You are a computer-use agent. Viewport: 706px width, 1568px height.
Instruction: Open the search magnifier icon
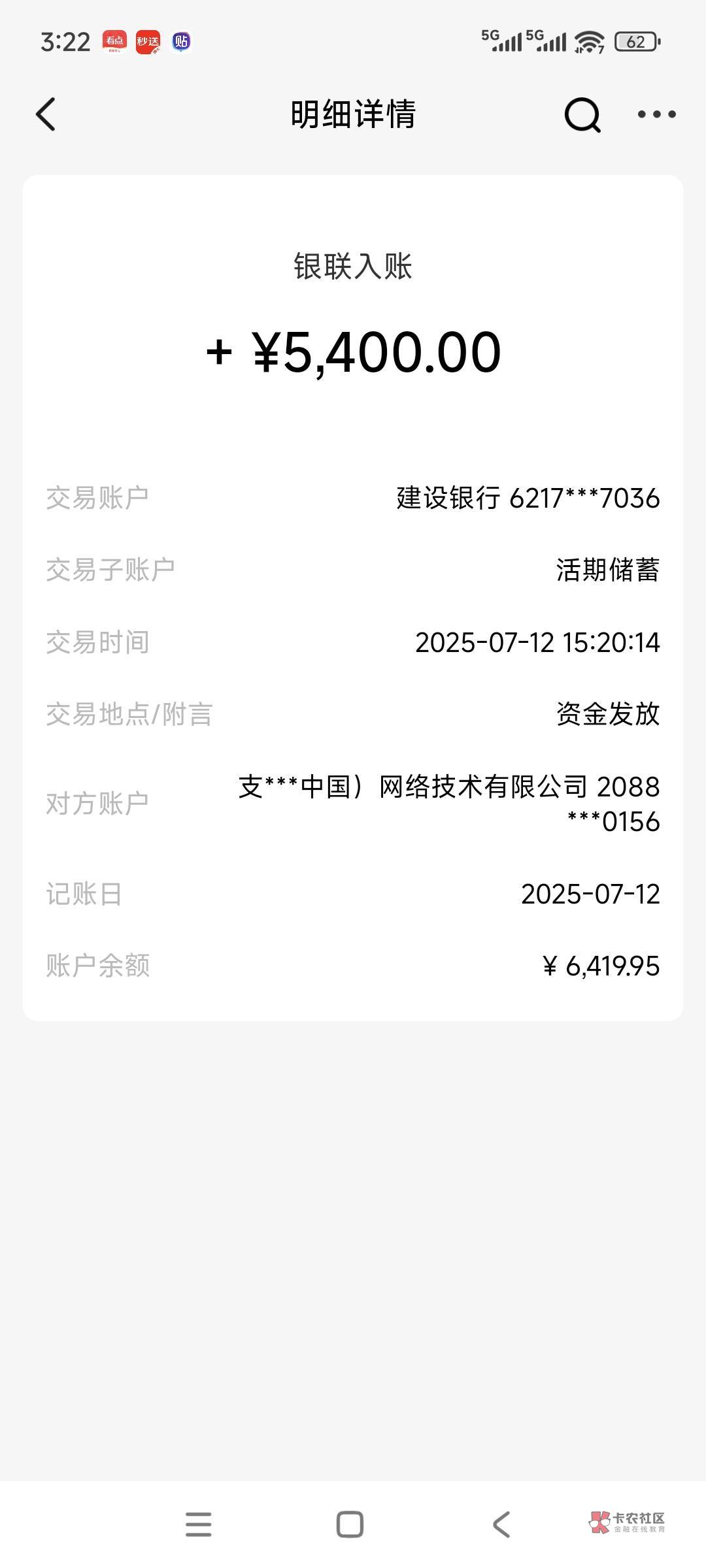(x=581, y=115)
